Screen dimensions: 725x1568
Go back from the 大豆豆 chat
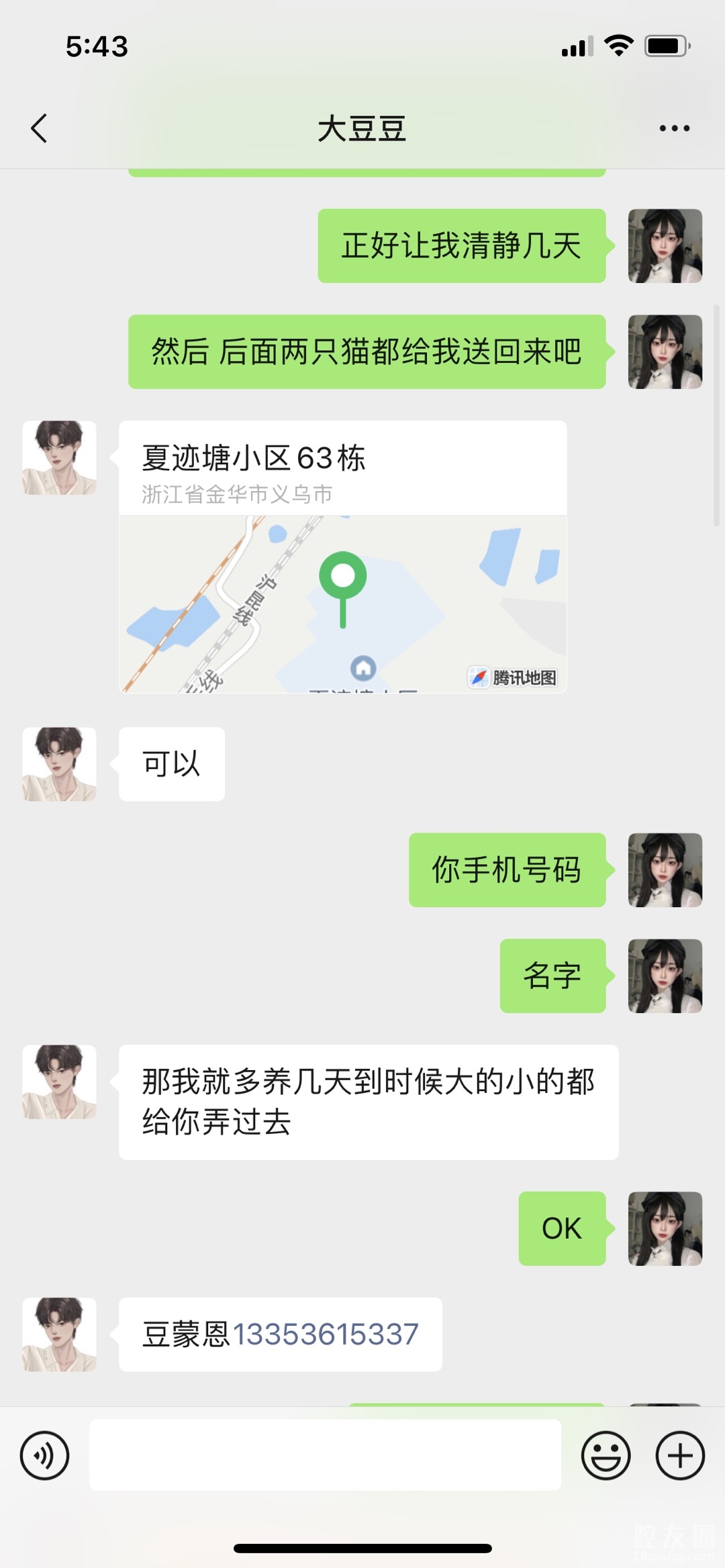[39, 128]
